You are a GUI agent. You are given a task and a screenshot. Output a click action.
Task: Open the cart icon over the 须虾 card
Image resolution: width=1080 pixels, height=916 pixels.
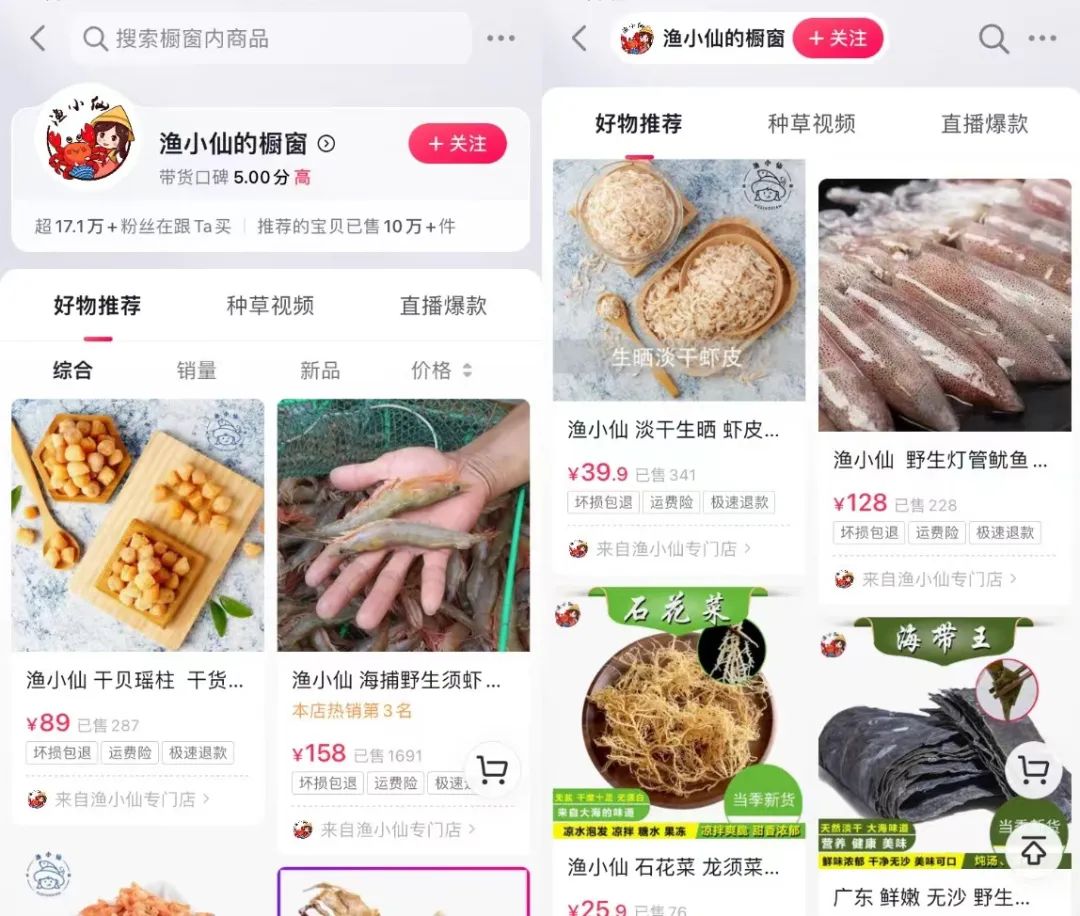(491, 770)
